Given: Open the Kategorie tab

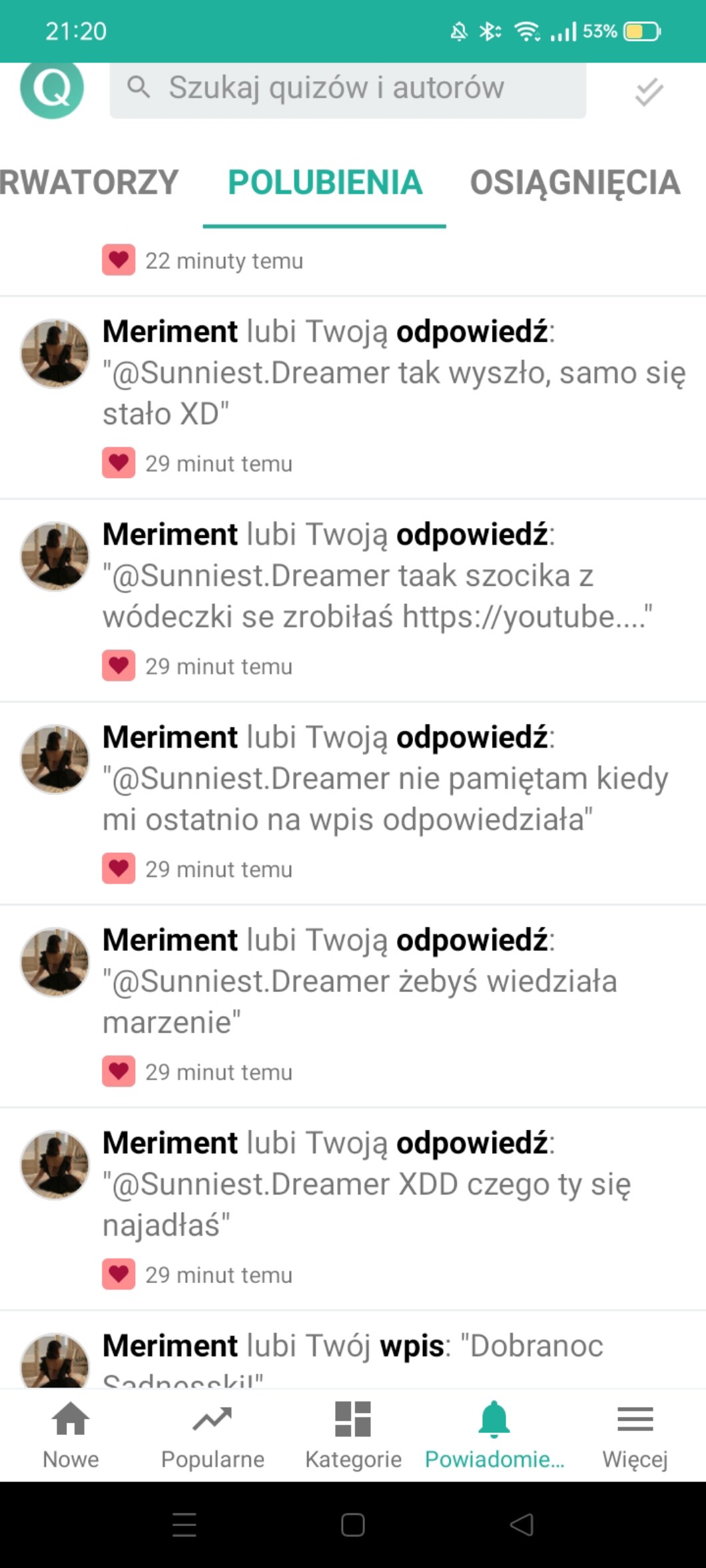Looking at the screenshot, I should (353, 1435).
